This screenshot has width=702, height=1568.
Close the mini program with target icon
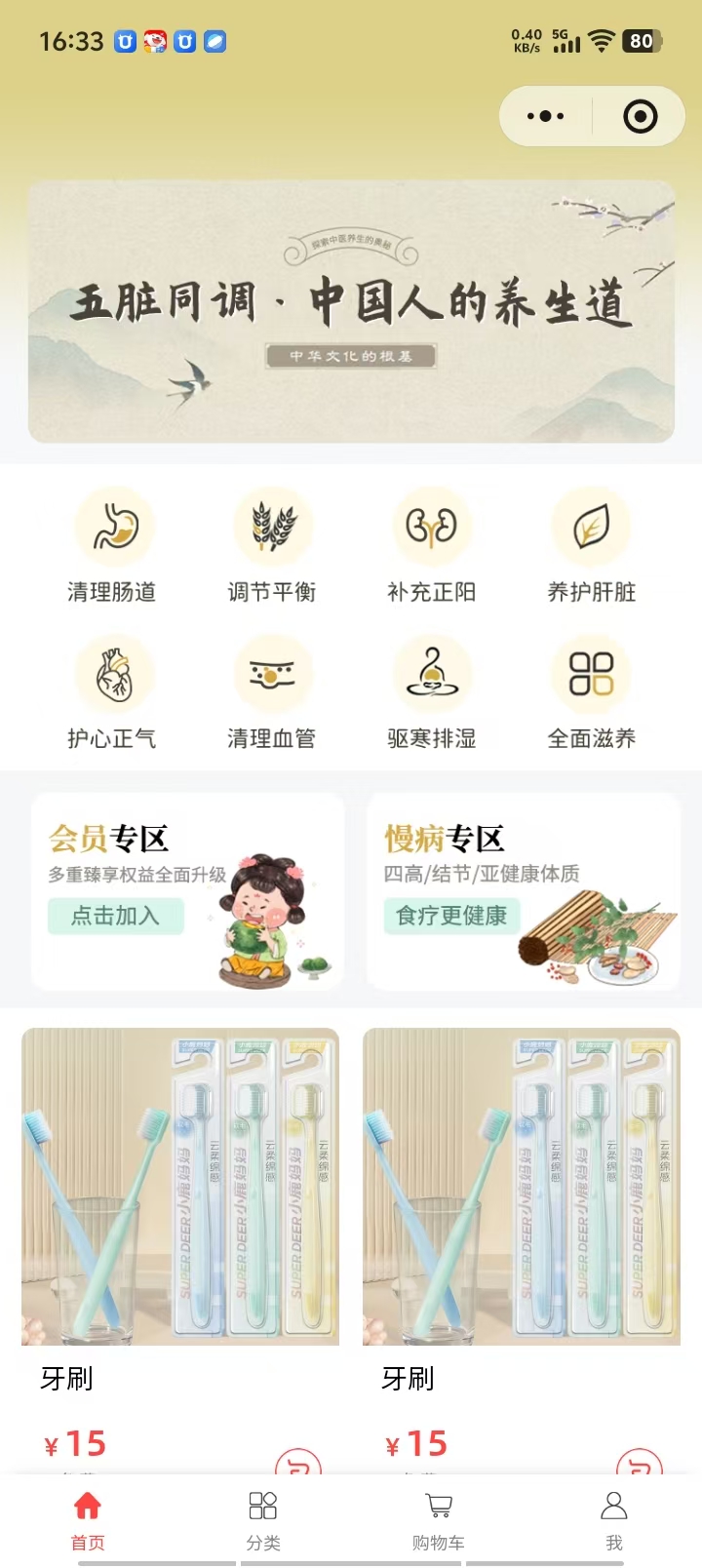640,117
